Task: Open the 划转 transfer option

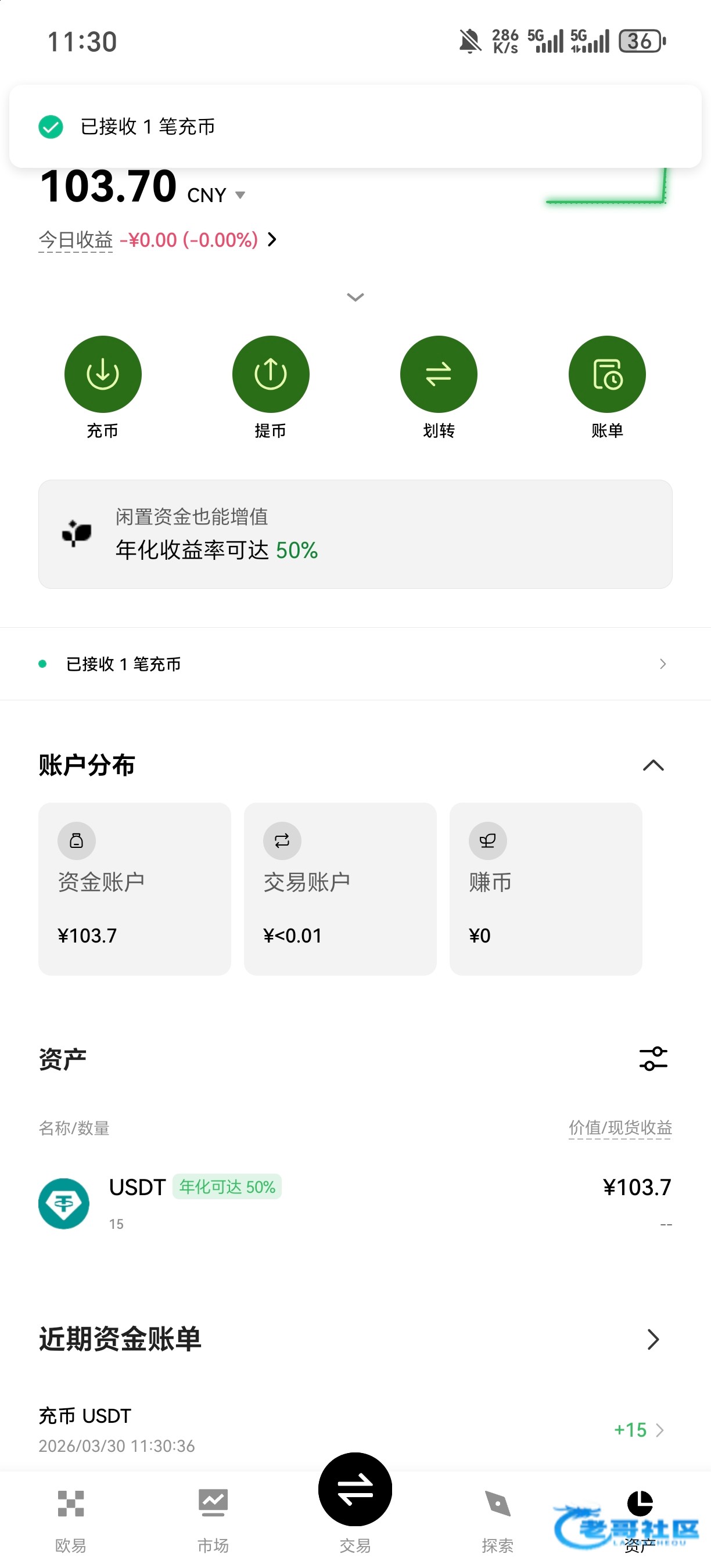Action: [x=439, y=375]
